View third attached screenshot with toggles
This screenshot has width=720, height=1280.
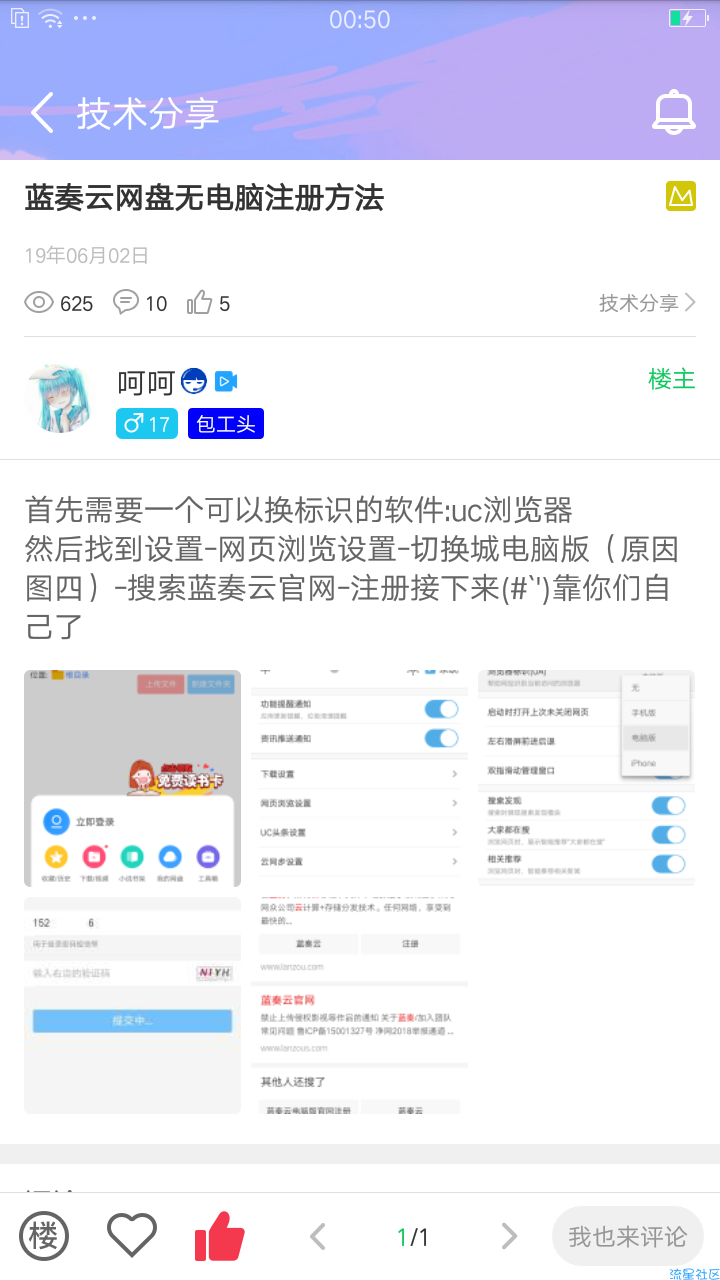[587, 778]
